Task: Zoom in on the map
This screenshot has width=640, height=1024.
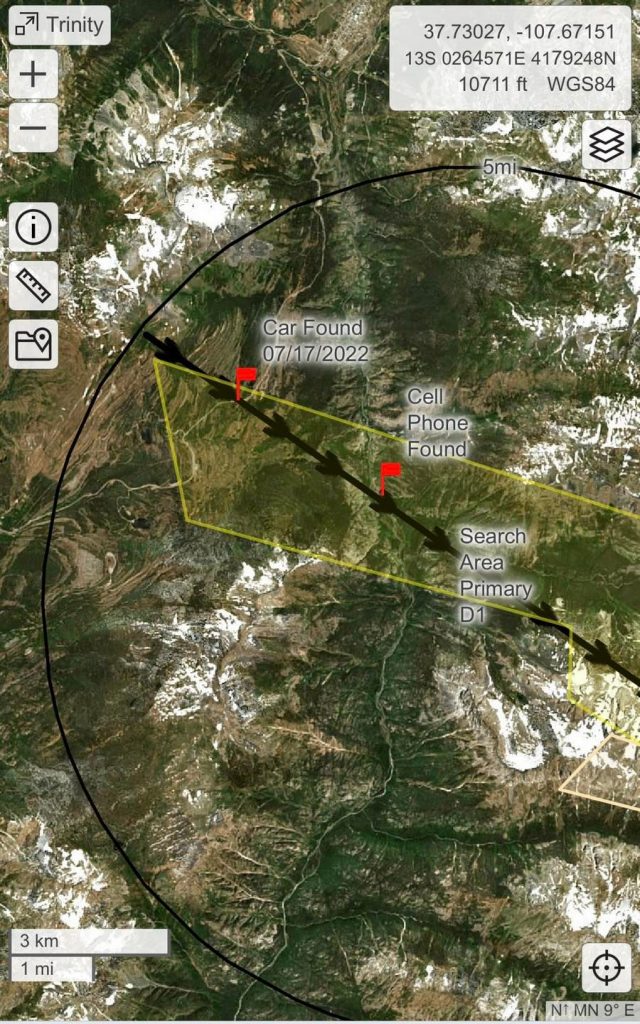Action: (33, 74)
